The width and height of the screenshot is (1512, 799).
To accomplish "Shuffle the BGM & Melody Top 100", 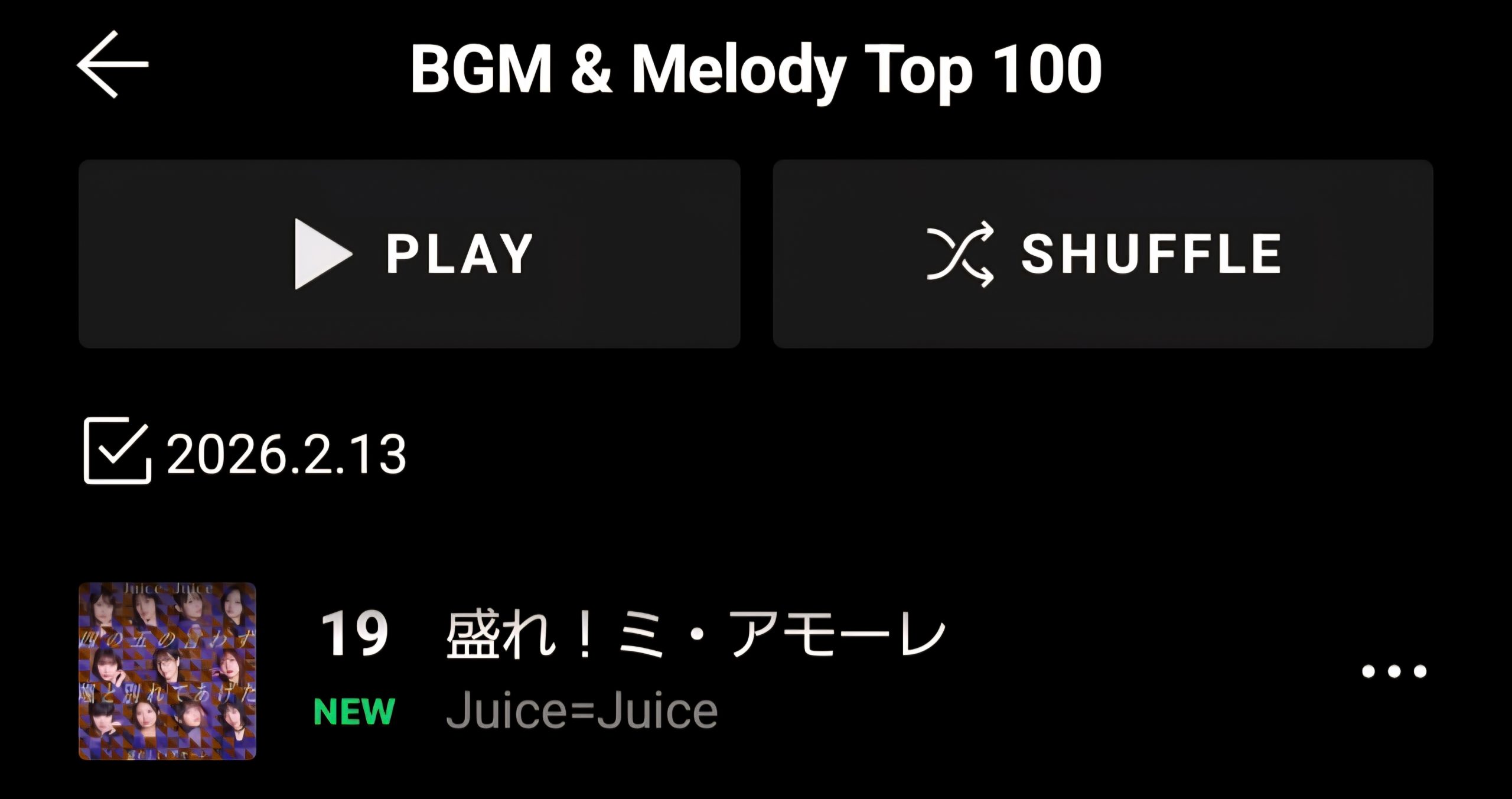I will click(1103, 254).
